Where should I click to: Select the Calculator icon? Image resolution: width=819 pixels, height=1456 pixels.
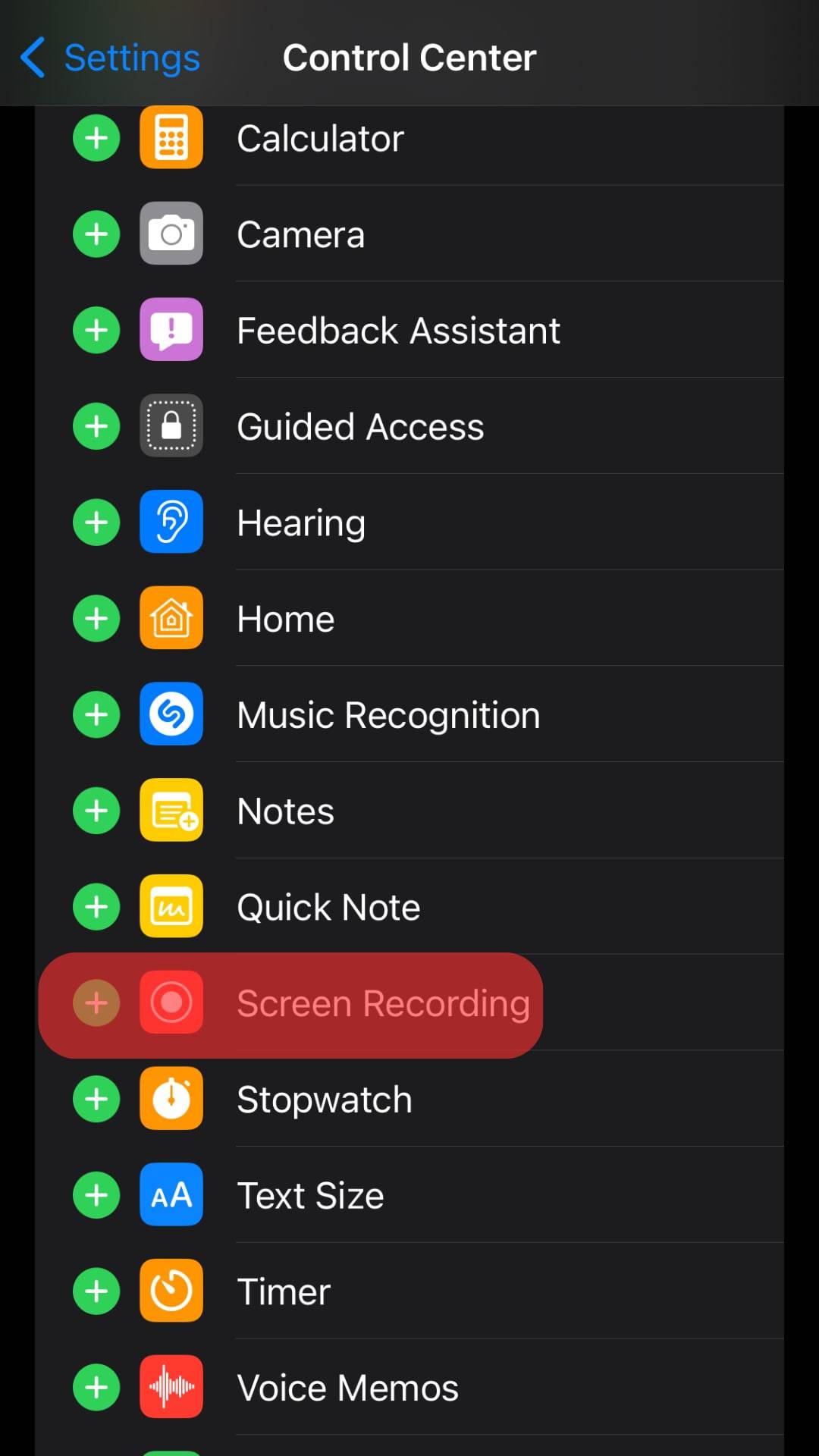[x=171, y=137]
